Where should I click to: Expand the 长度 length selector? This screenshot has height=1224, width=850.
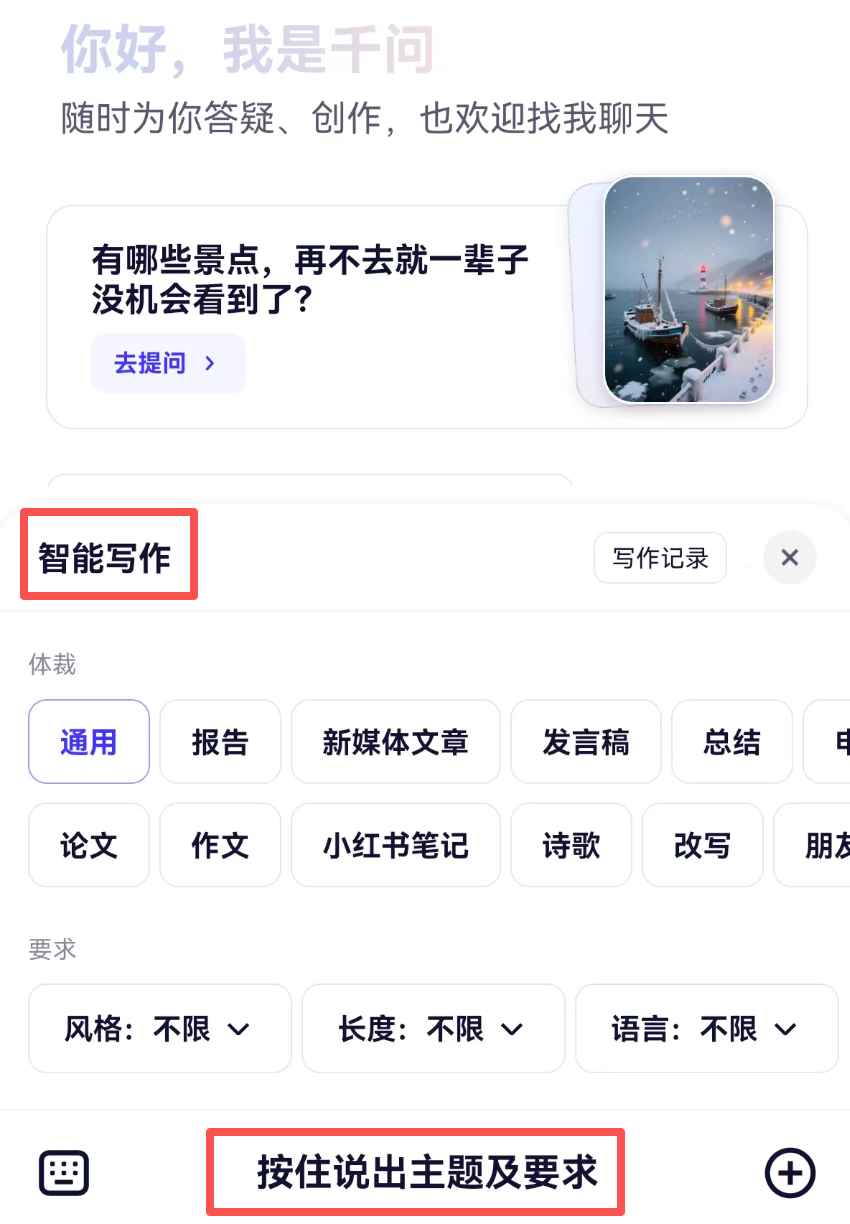point(433,1028)
